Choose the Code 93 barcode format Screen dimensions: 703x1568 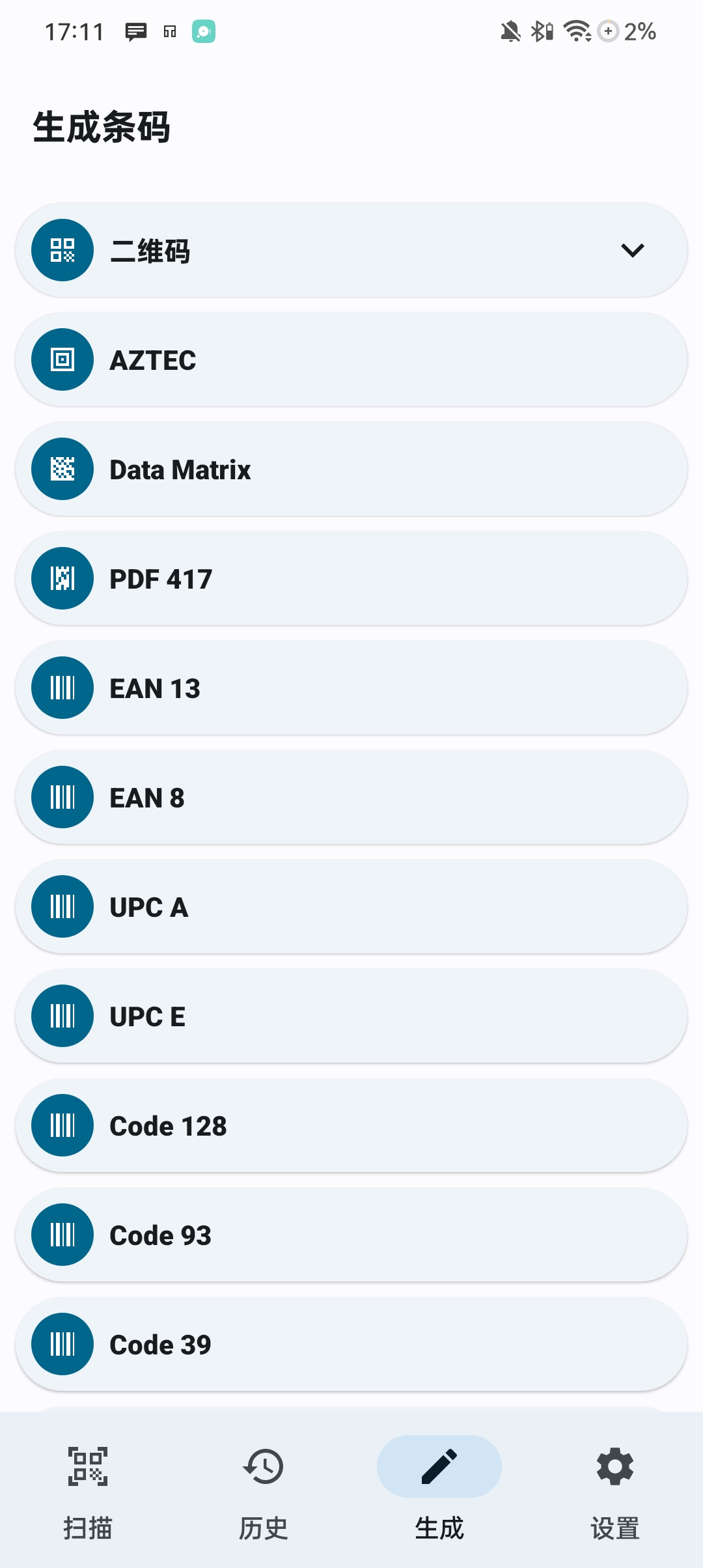pyautogui.click(x=351, y=1234)
